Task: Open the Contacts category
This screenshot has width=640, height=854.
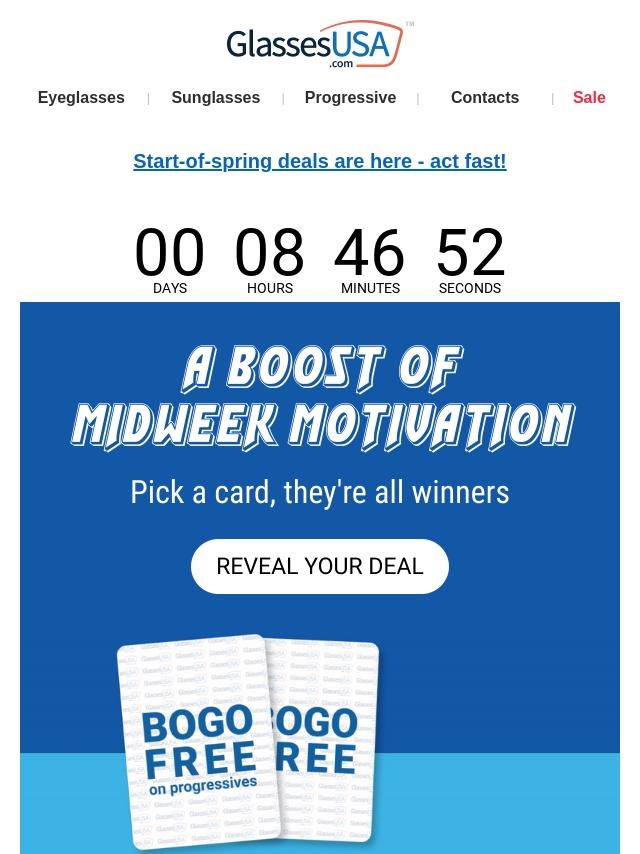Action: [x=484, y=98]
